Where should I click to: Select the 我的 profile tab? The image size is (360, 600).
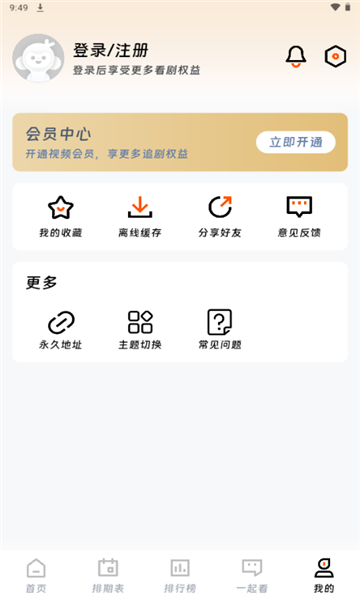tap(324, 576)
